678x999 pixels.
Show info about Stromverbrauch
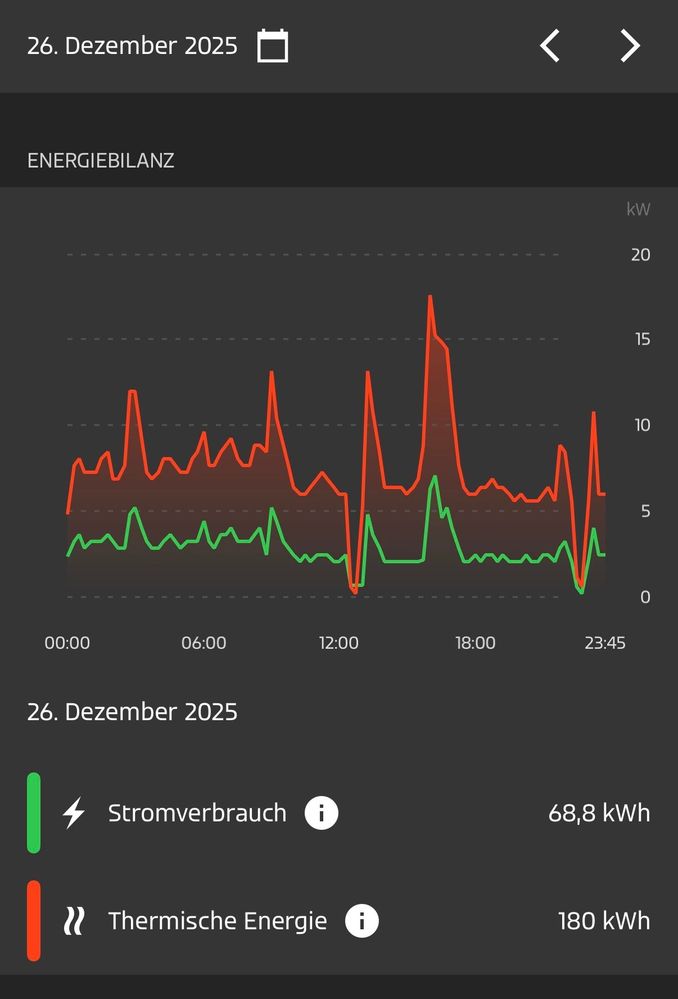[x=321, y=813]
